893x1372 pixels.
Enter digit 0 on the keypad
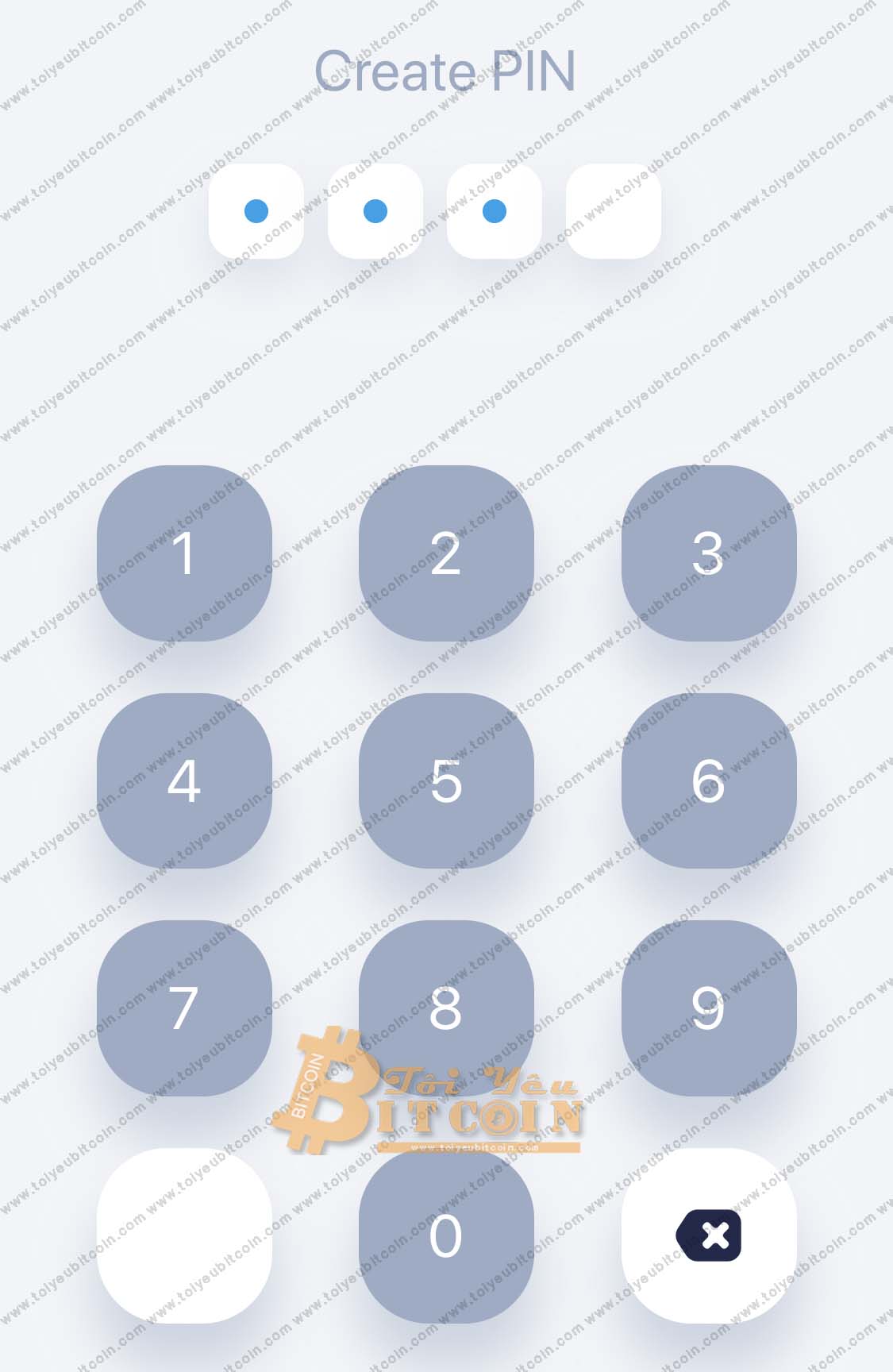(x=446, y=1235)
